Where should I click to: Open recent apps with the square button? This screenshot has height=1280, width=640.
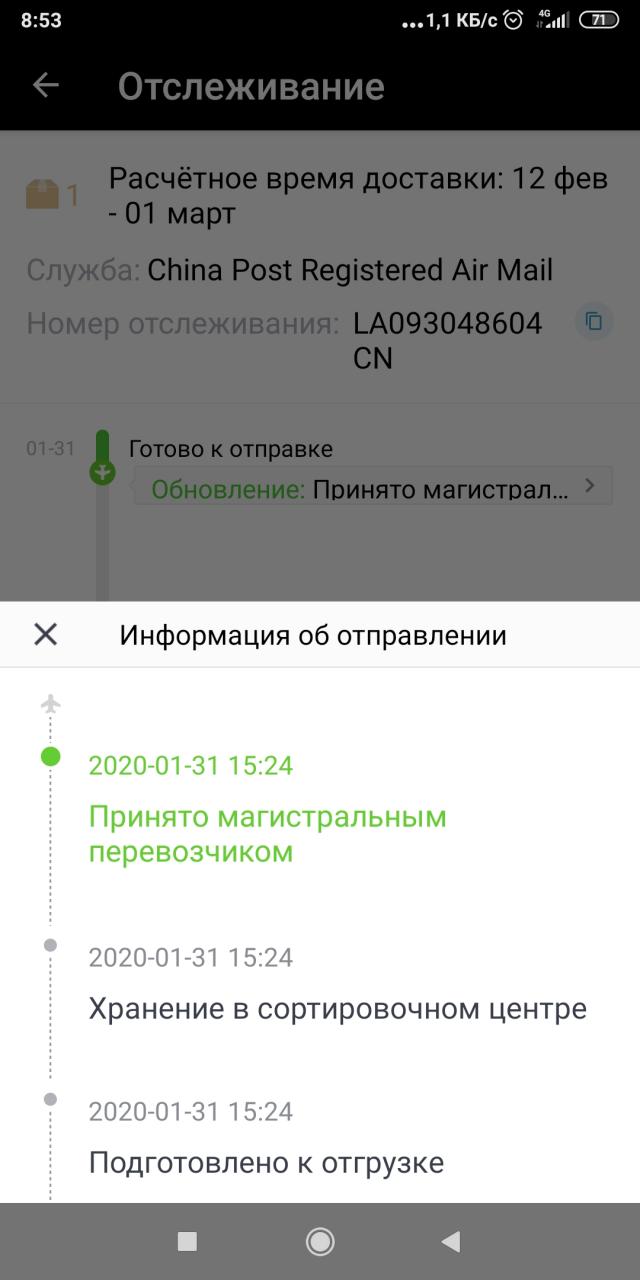click(187, 1241)
